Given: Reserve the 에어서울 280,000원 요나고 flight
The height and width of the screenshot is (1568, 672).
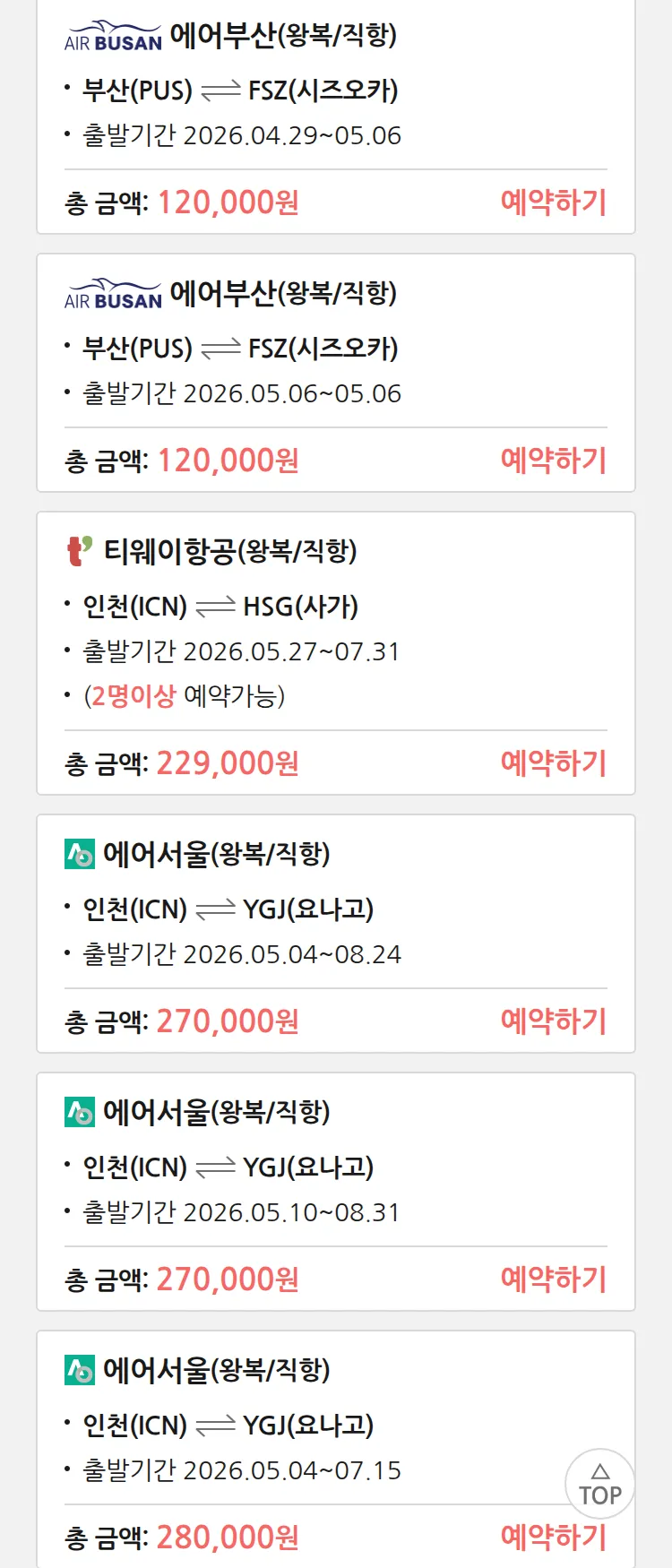Looking at the screenshot, I should tap(553, 1538).
